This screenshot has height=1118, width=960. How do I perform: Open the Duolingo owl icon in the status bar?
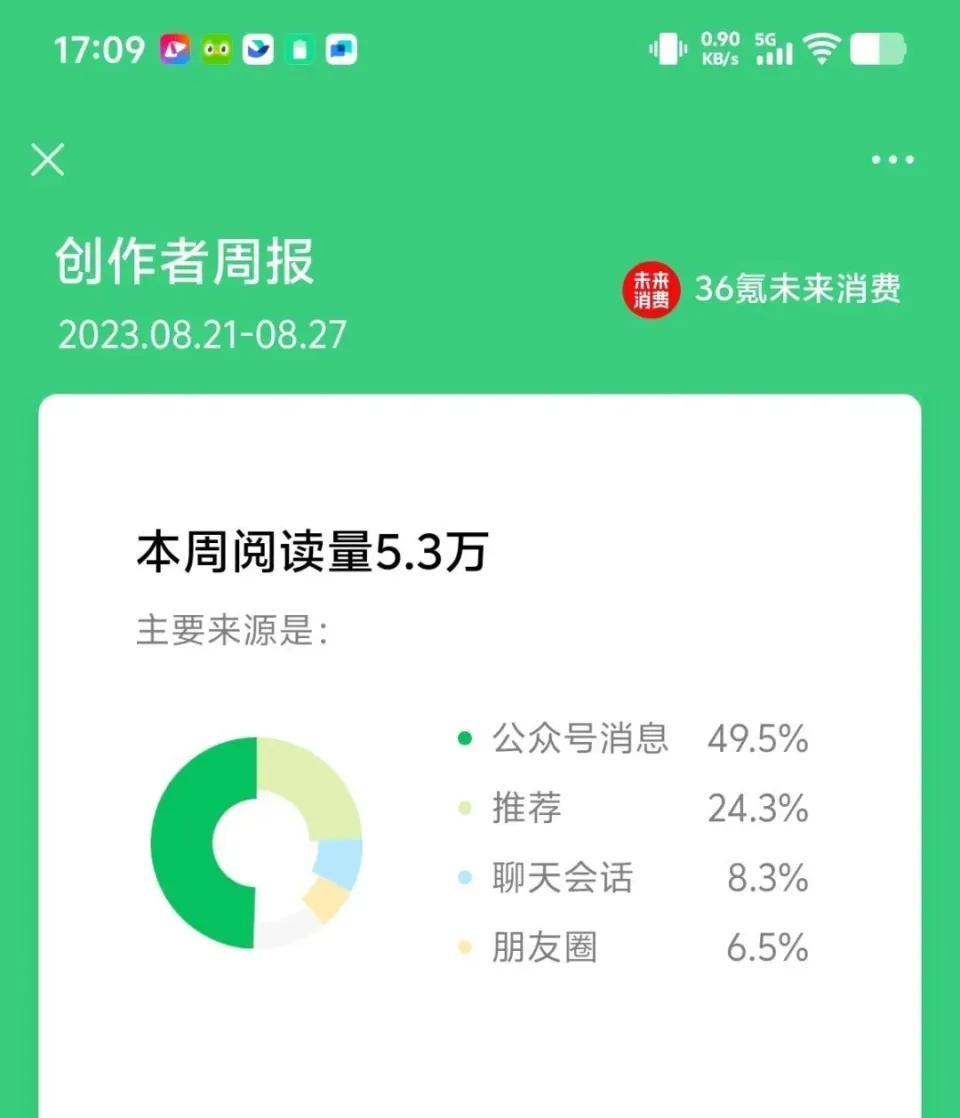218,49
